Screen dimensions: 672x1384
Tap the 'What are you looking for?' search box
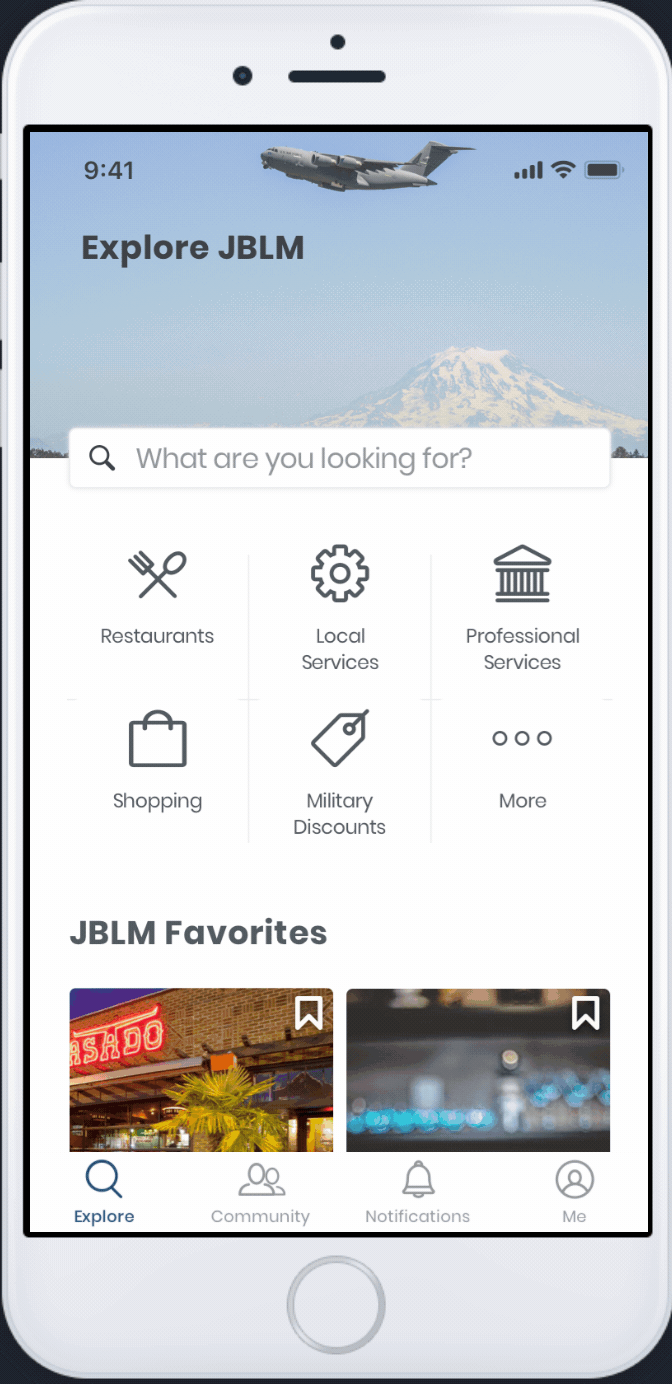340,459
